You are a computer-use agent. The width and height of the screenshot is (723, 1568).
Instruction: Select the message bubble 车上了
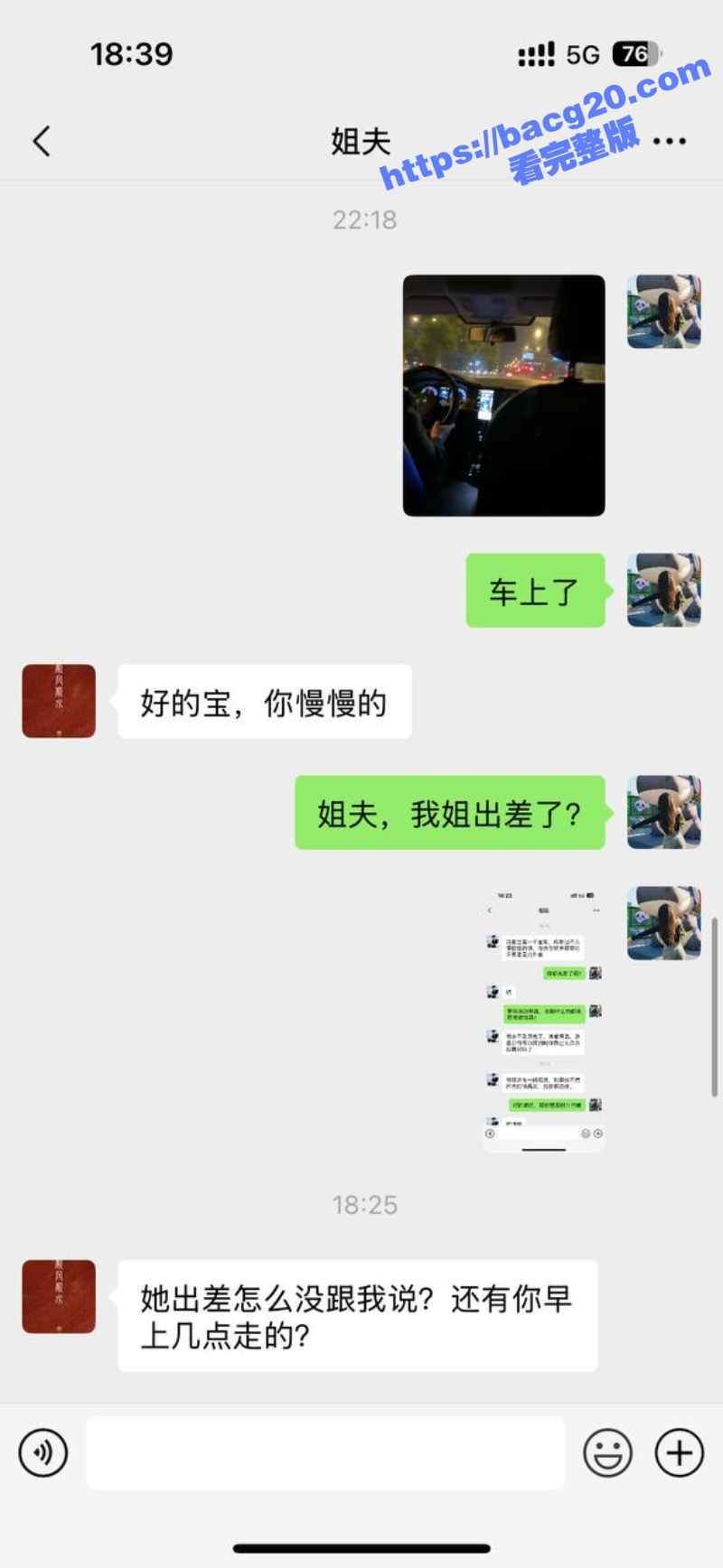(x=534, y=592)
